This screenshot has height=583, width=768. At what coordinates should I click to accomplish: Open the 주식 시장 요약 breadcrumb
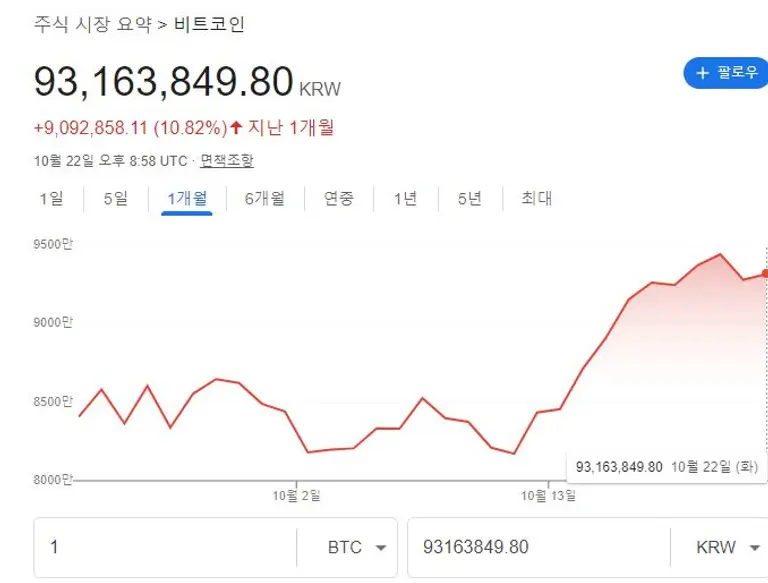(x=92, y=24)
